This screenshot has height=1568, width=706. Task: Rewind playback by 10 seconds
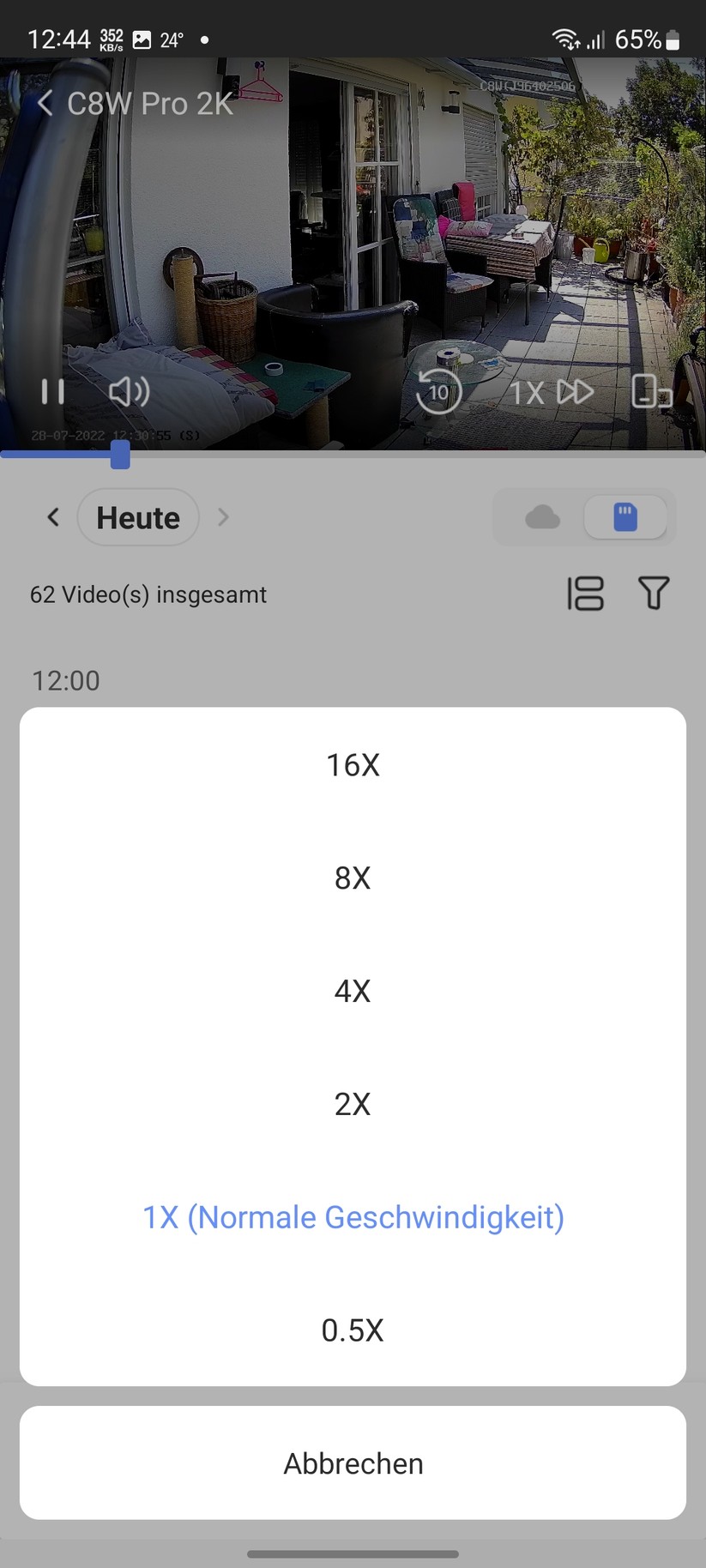click(x=438, y=392)
